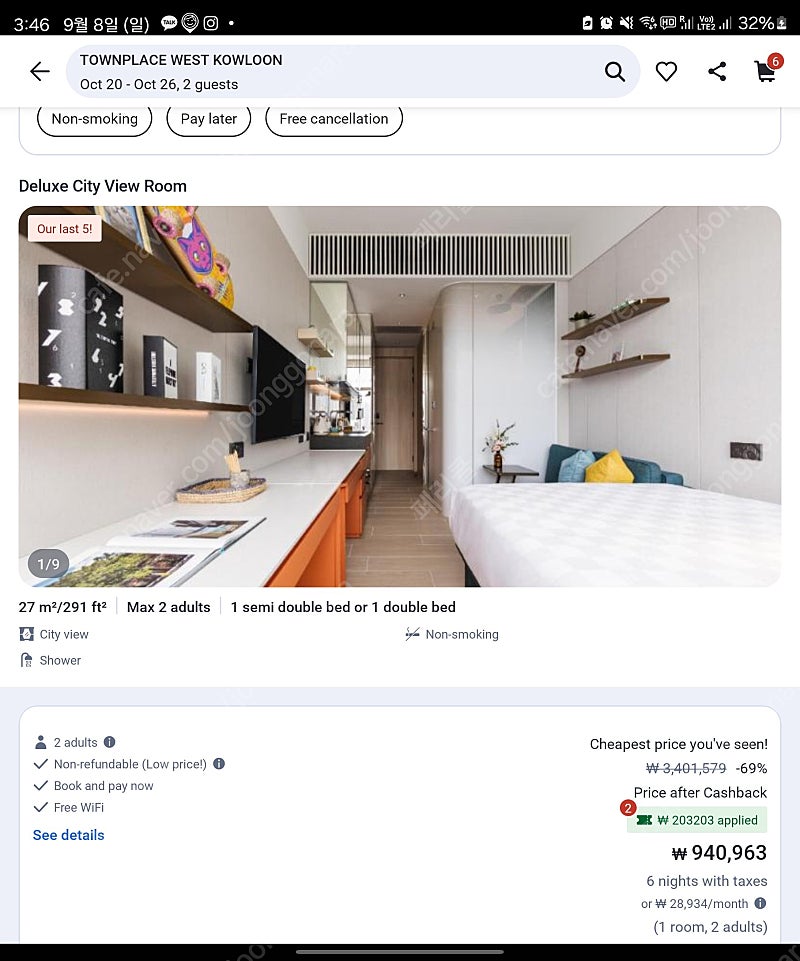Show info about the monthly payment option
The height and width of the screenshot is (961, 800).
760,903
